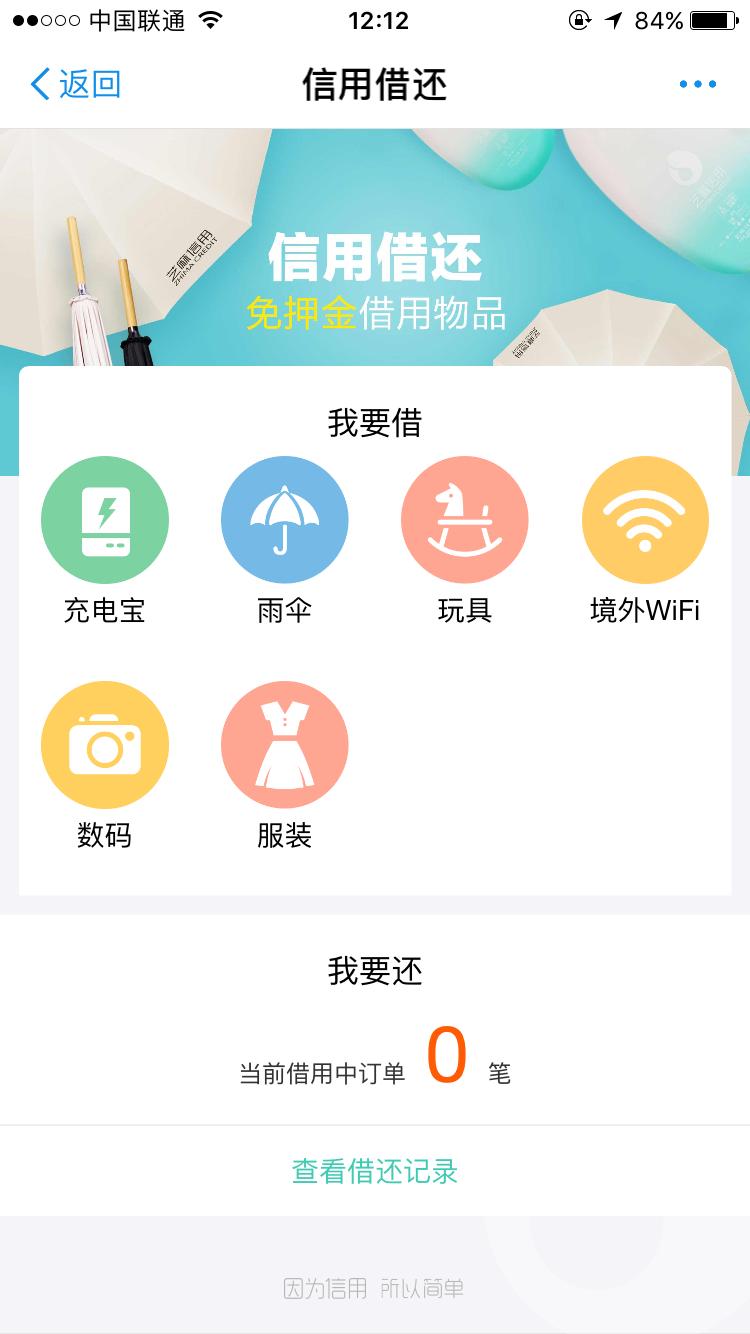This screenshot has width=750, height=1334.
Task: Select the 境外WiFi overseas WiFi icon
Action: [645, 519]
